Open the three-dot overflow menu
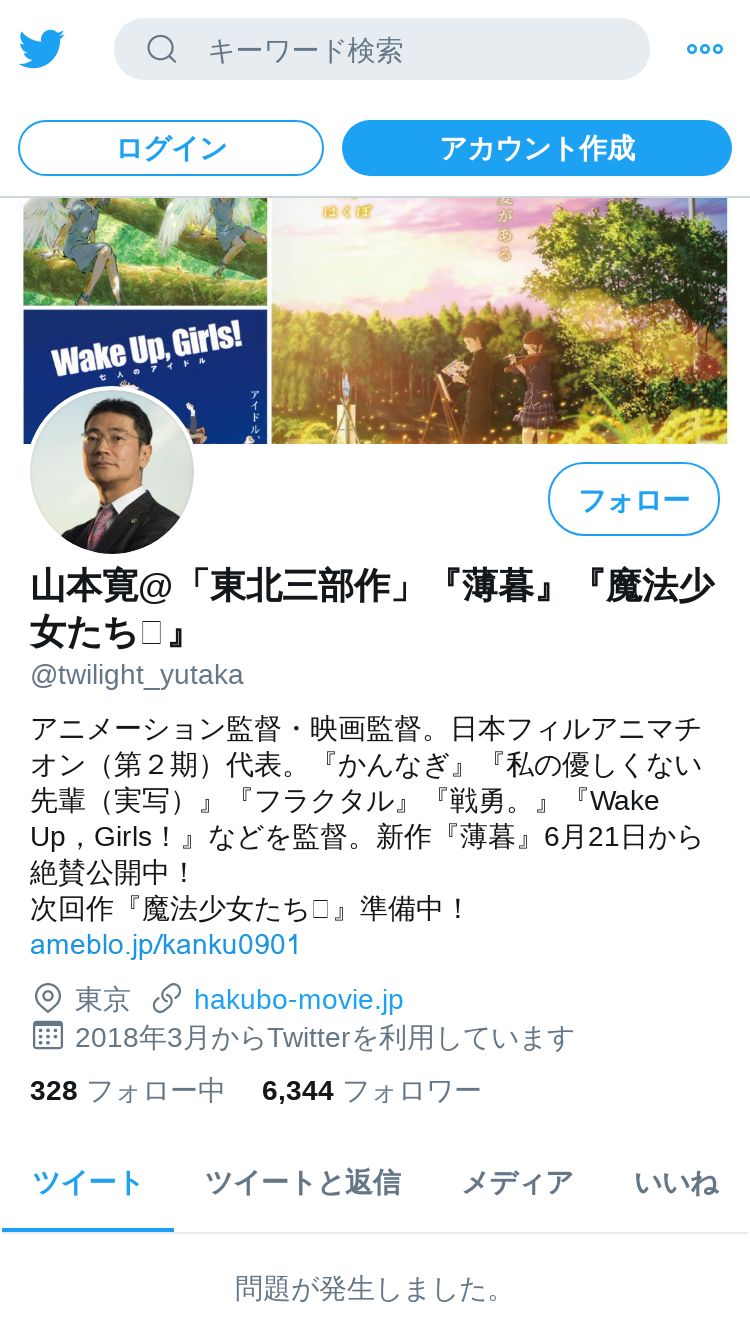This screenshot has width=750, height=1334. pyautogui.click(x=704, y=49)
